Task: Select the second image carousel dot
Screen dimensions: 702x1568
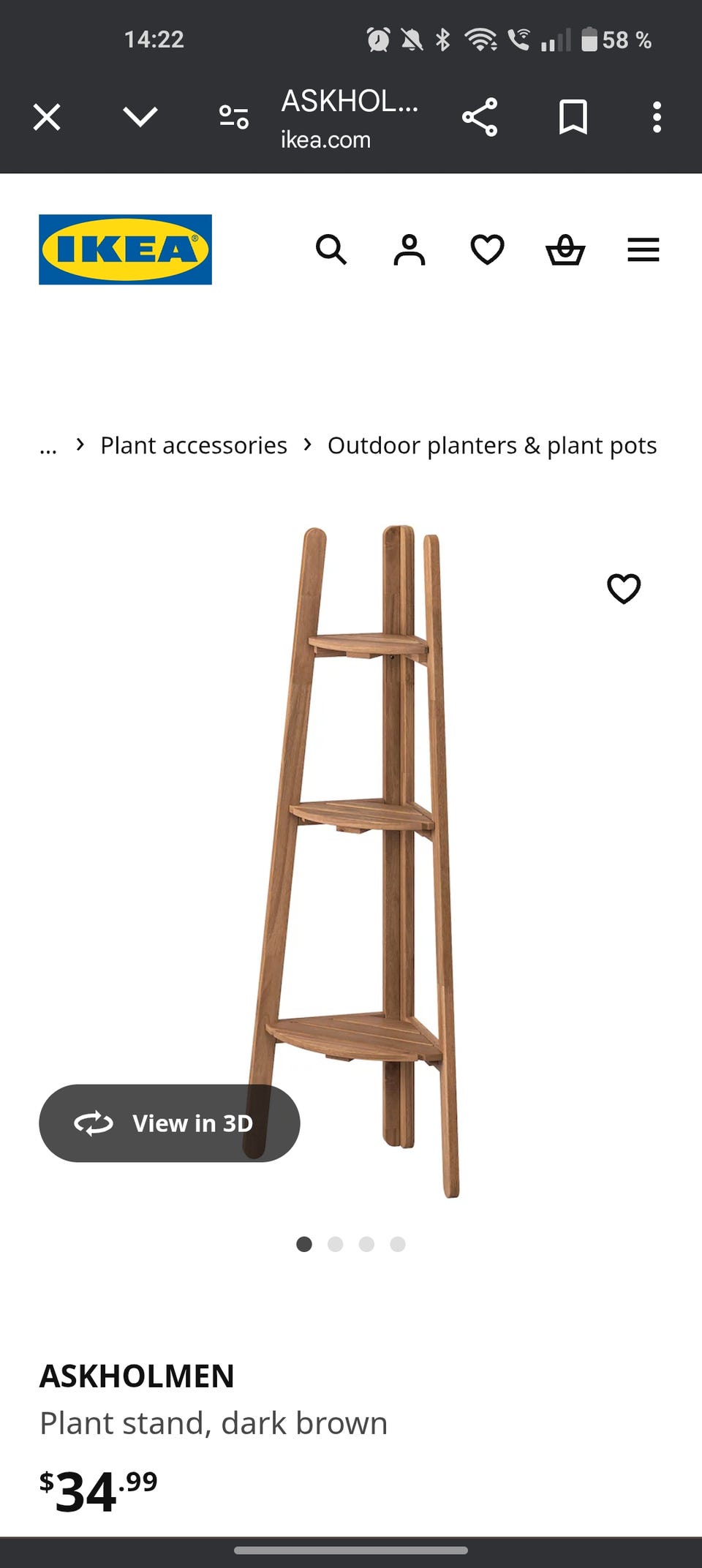Action: point(335,1244)
